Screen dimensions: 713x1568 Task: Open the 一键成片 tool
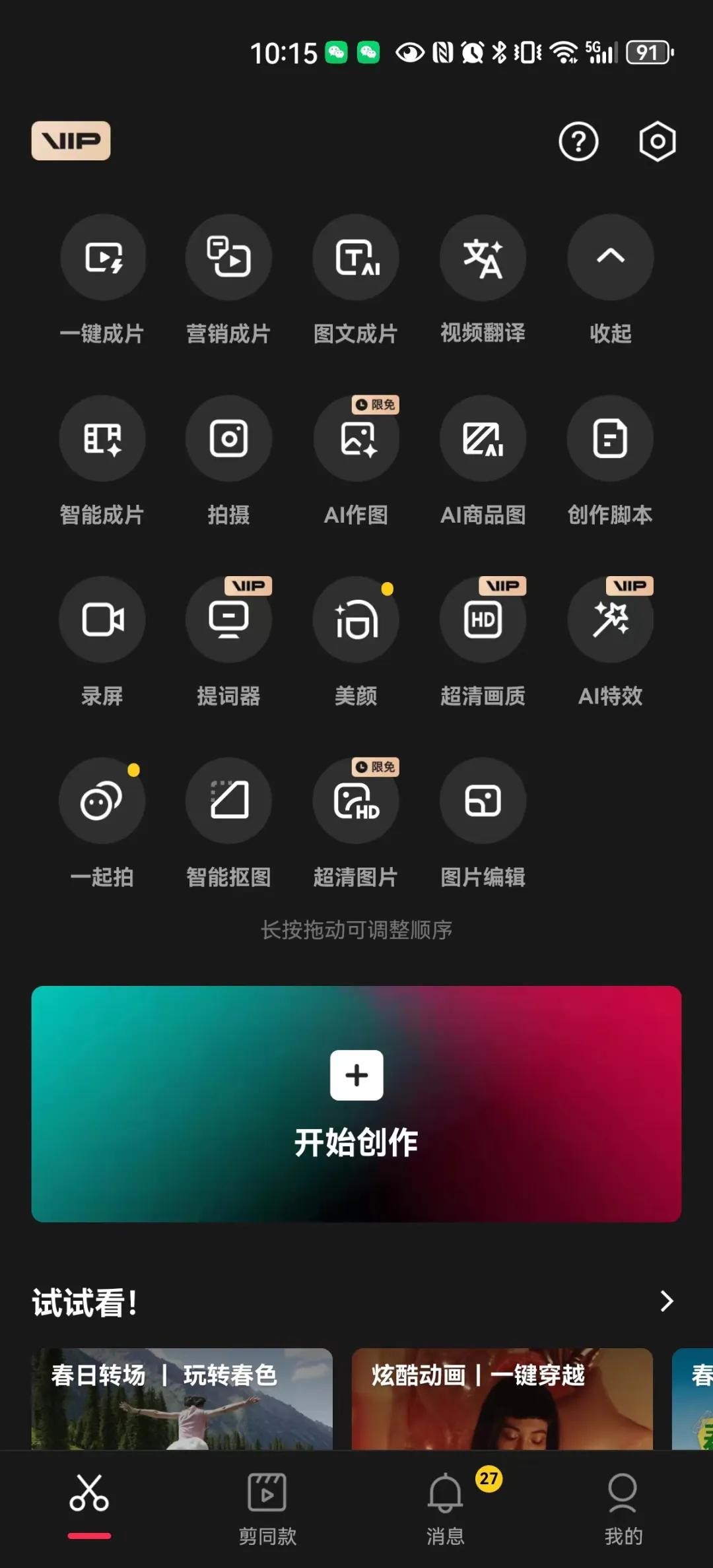[102, 257]
